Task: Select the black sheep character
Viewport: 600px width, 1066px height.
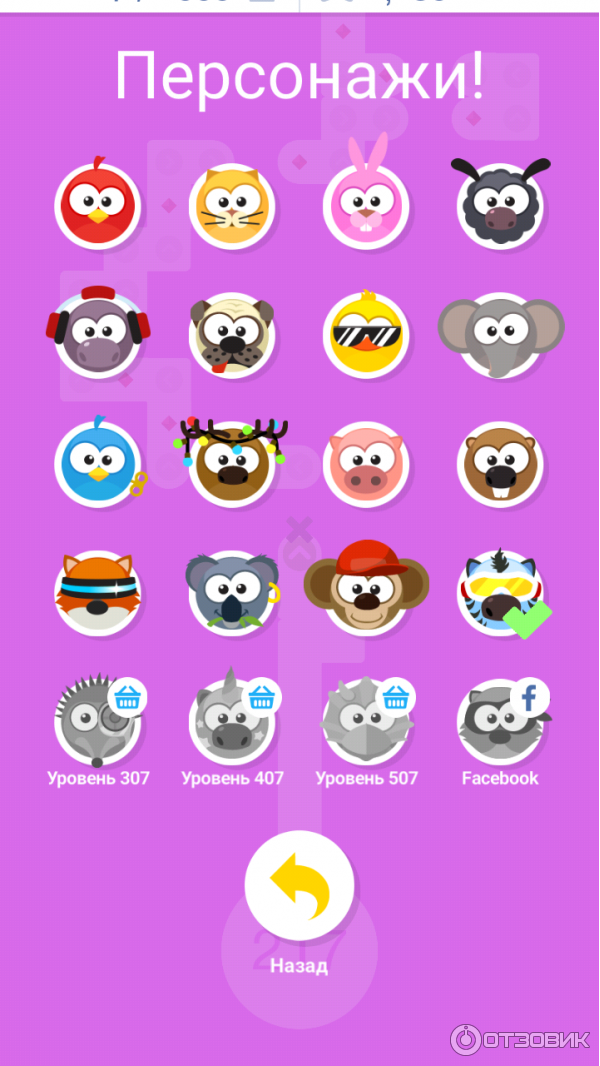Action: [x=500, y=206]
